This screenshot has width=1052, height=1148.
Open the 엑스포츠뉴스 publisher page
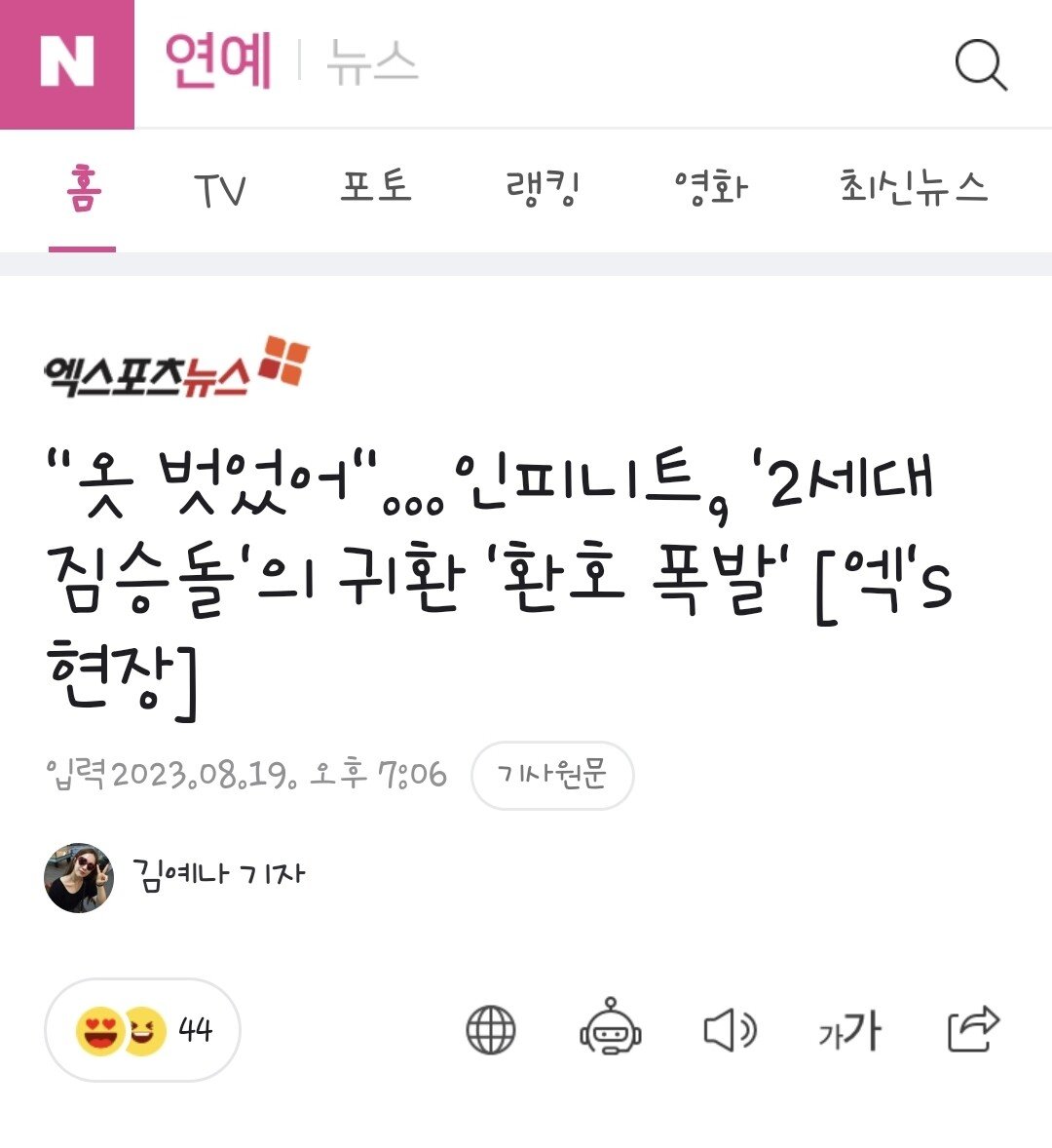(176, 367)
